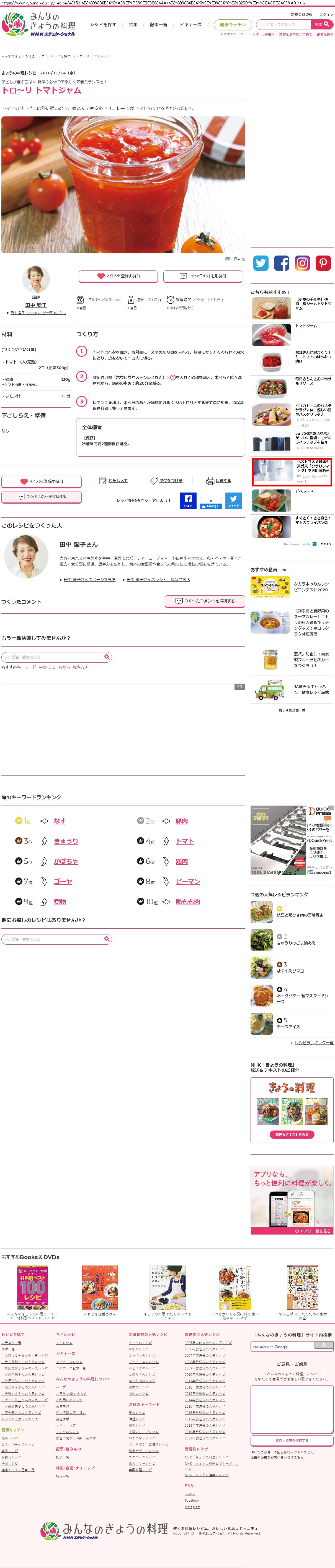Tweet this recipe with the ツイート button
The height and width of the screenshot is (1568, 335).
pyautogui.click(x=234, y=500)
